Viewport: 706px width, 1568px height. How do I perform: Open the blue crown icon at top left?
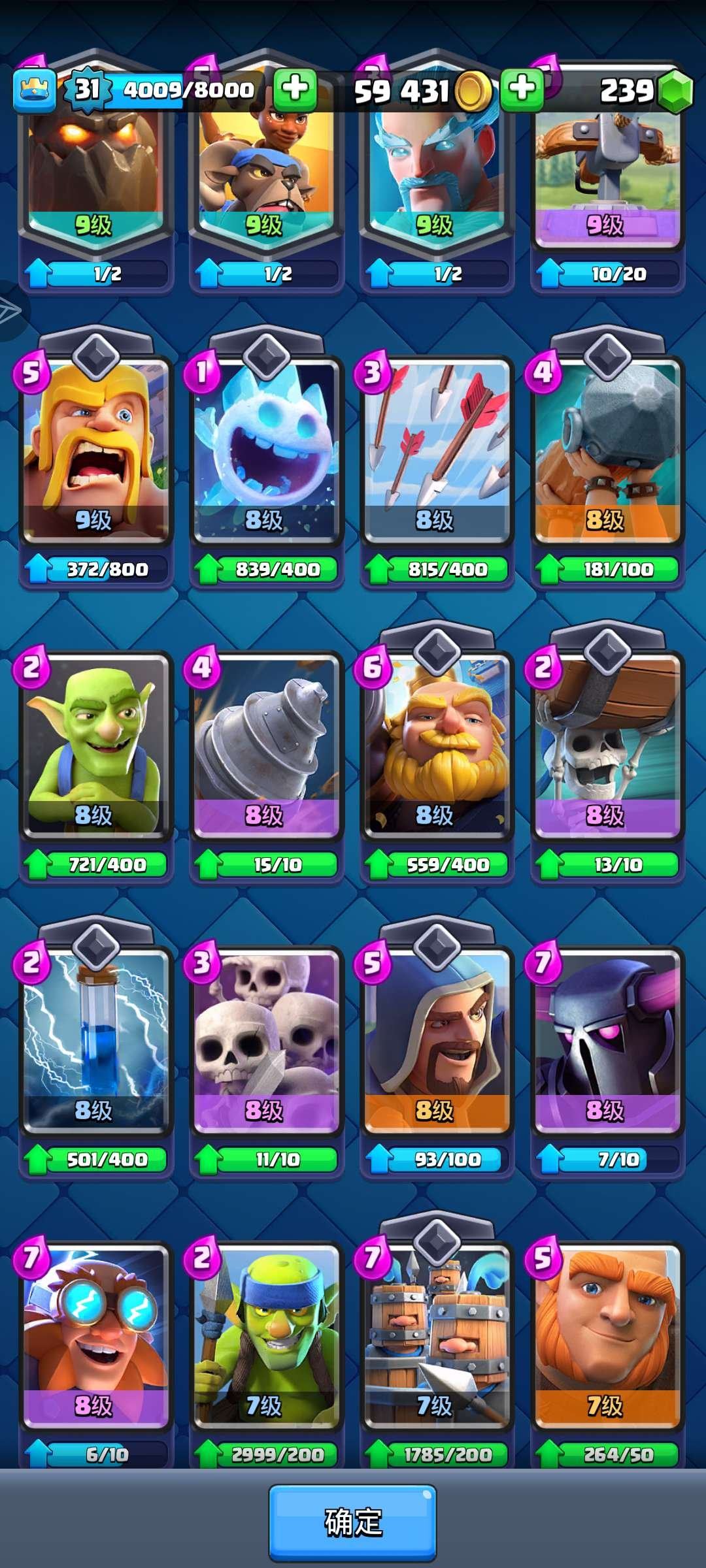34,90
